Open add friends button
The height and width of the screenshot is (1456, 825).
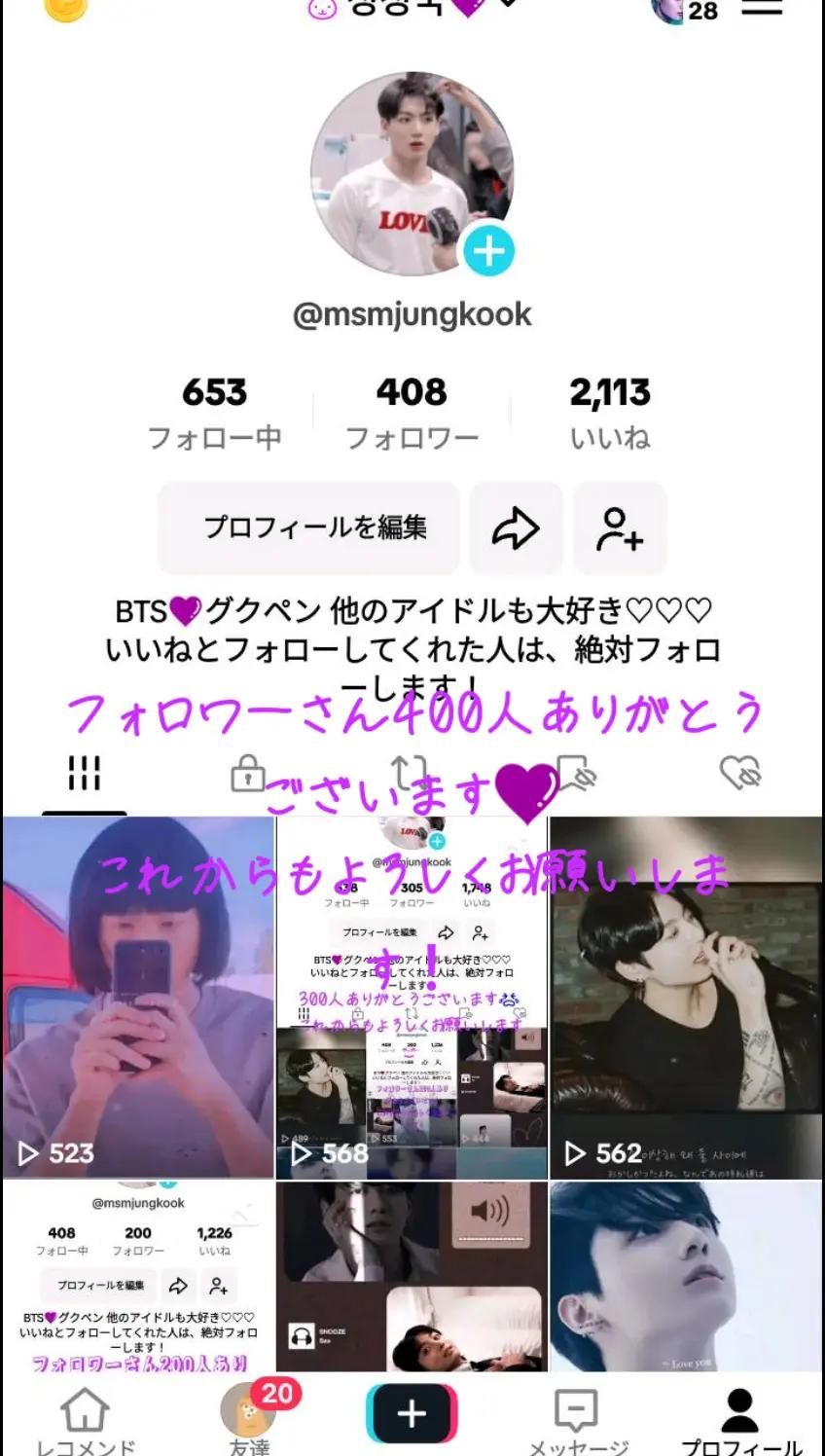click(620, 528)
